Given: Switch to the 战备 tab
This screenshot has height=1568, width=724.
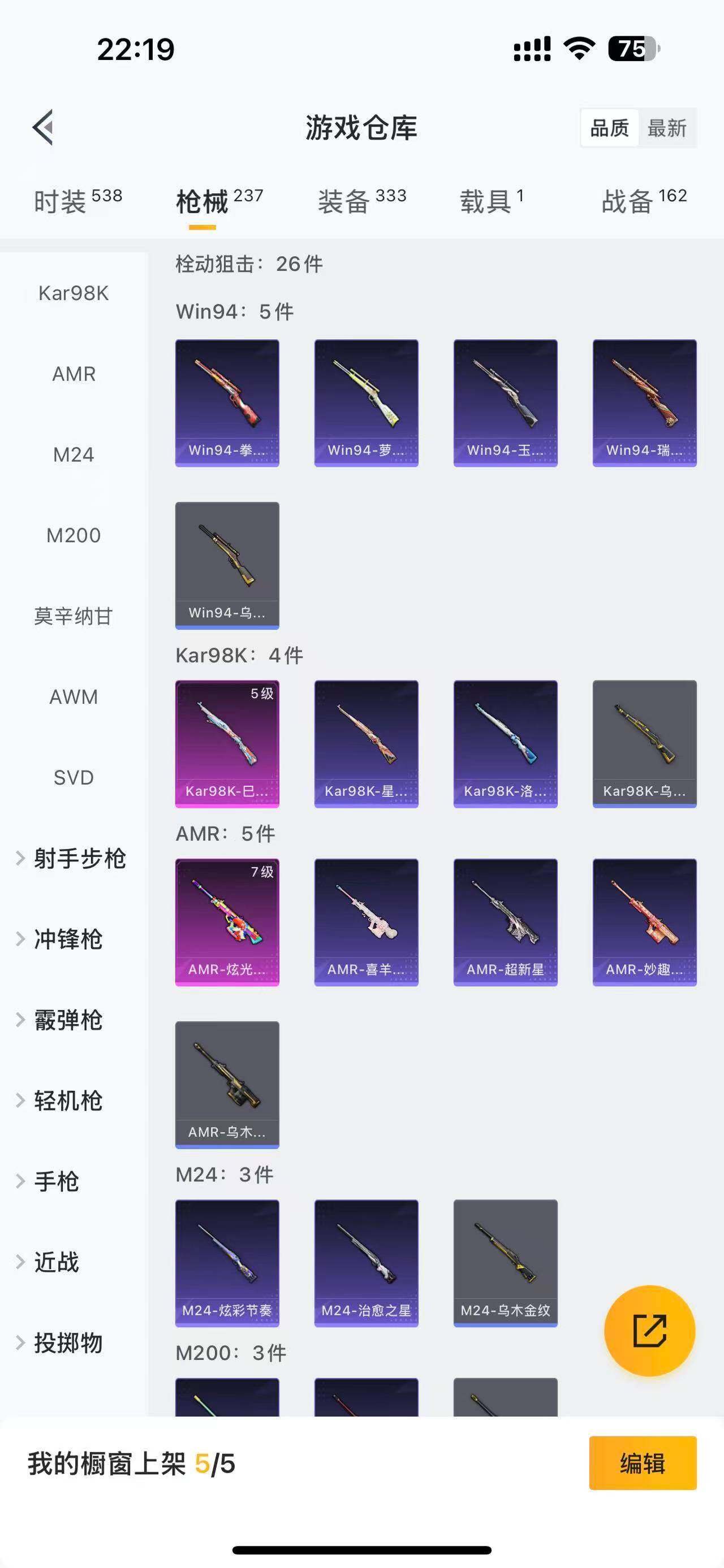Looking at the screenshot, I should point(644,201).
